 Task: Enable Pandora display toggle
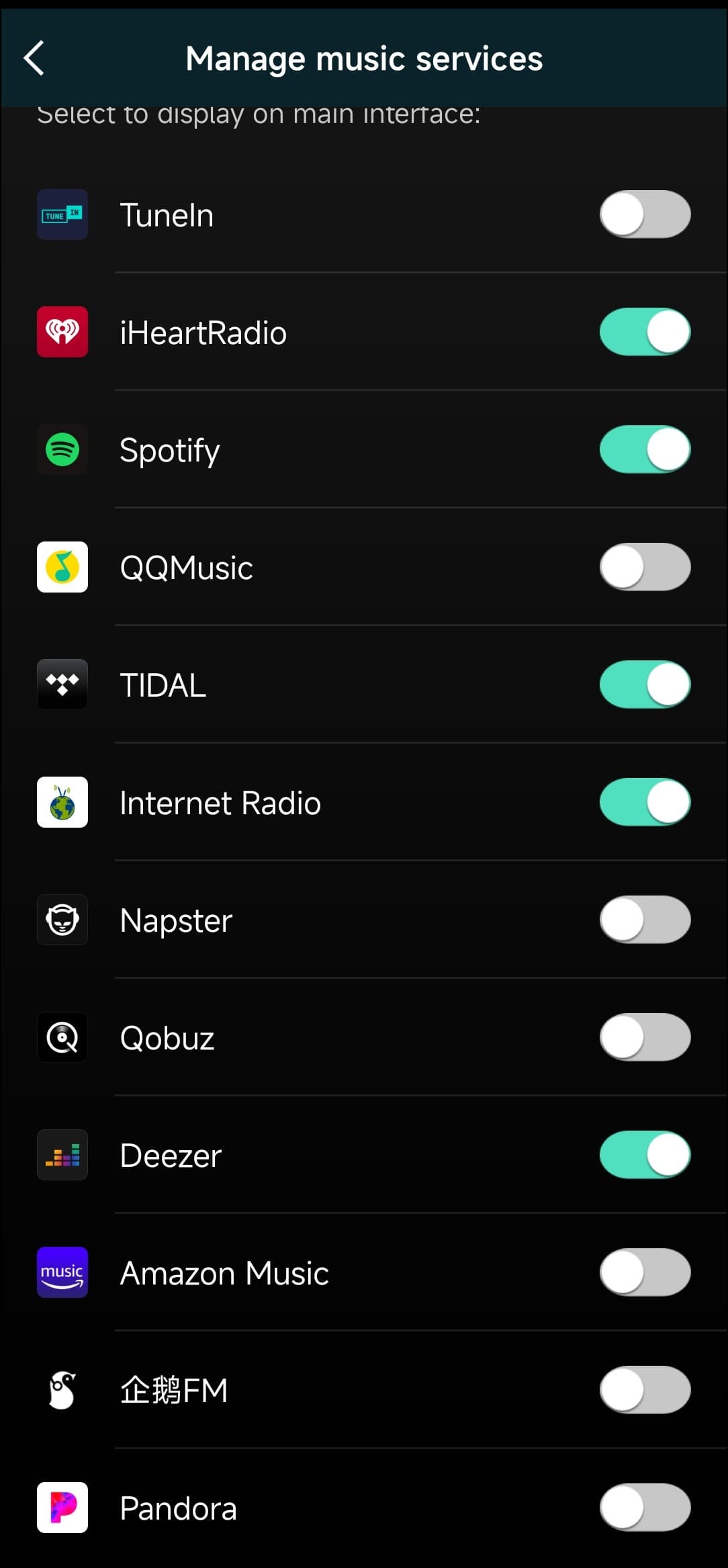(x=645, y=1508)
